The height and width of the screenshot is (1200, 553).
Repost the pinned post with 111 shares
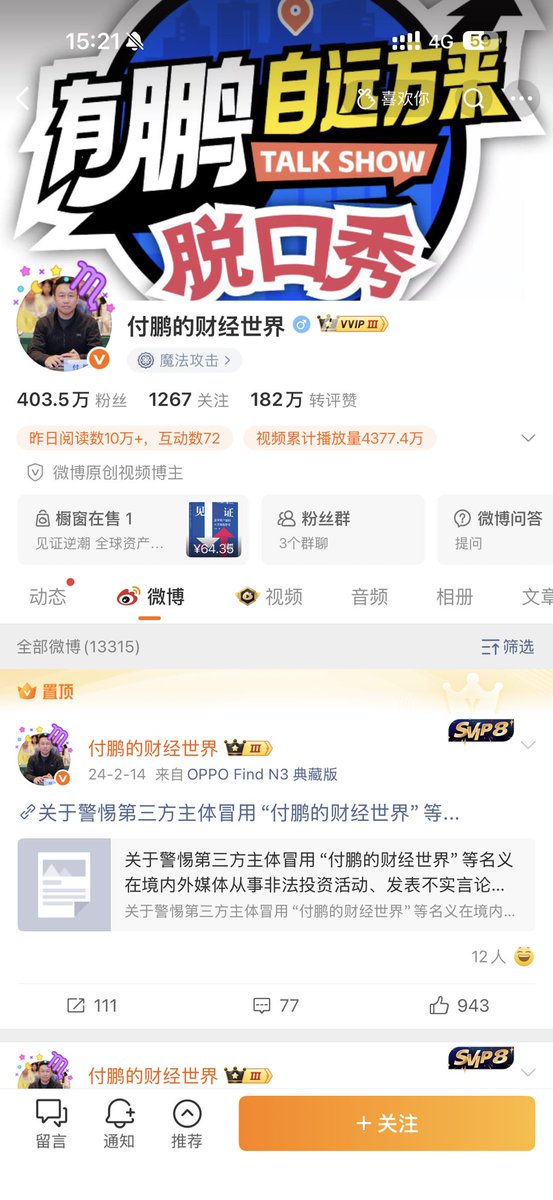point(92,1006)
